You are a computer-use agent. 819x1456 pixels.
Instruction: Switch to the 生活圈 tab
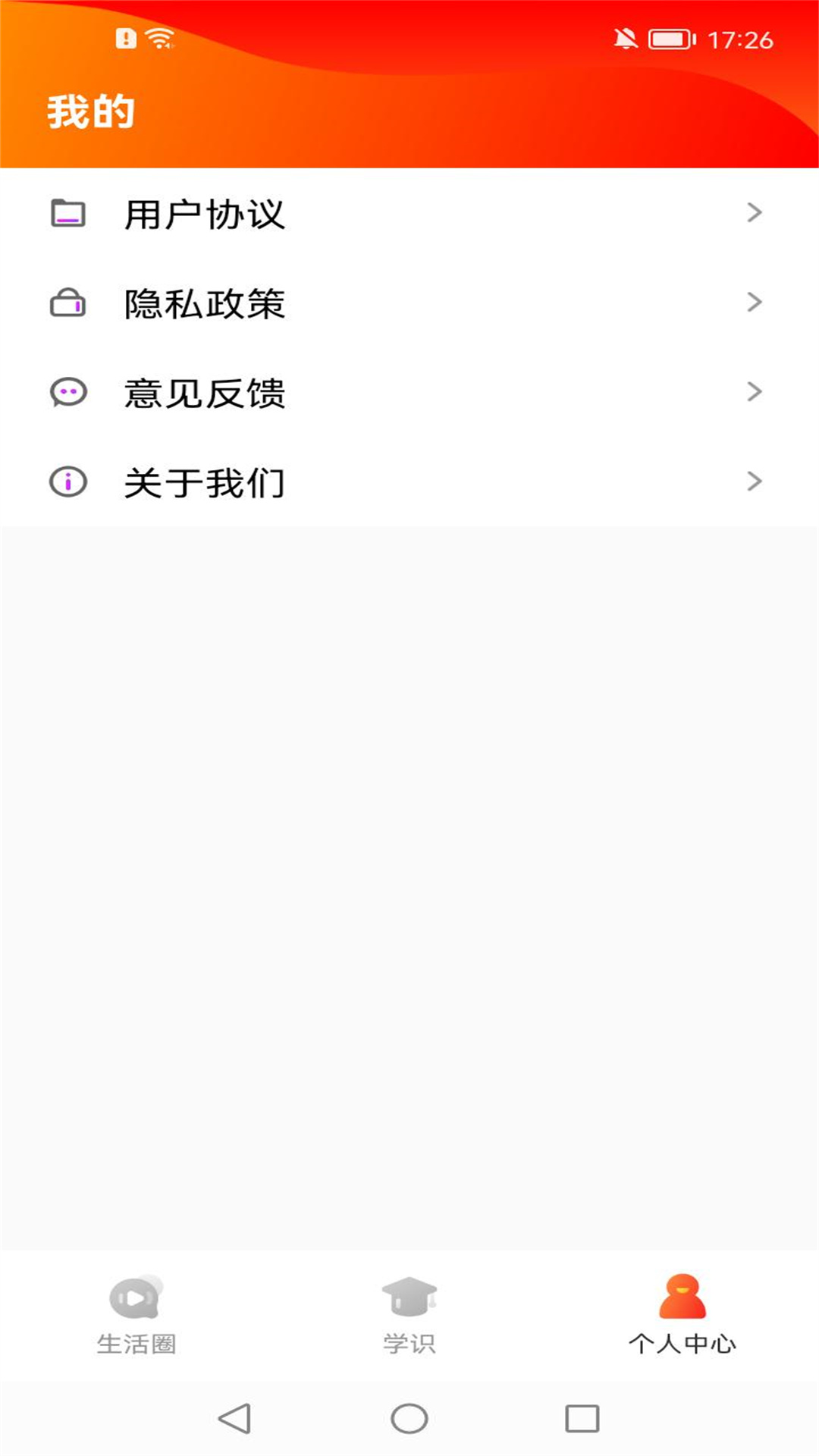(136, 1315)
